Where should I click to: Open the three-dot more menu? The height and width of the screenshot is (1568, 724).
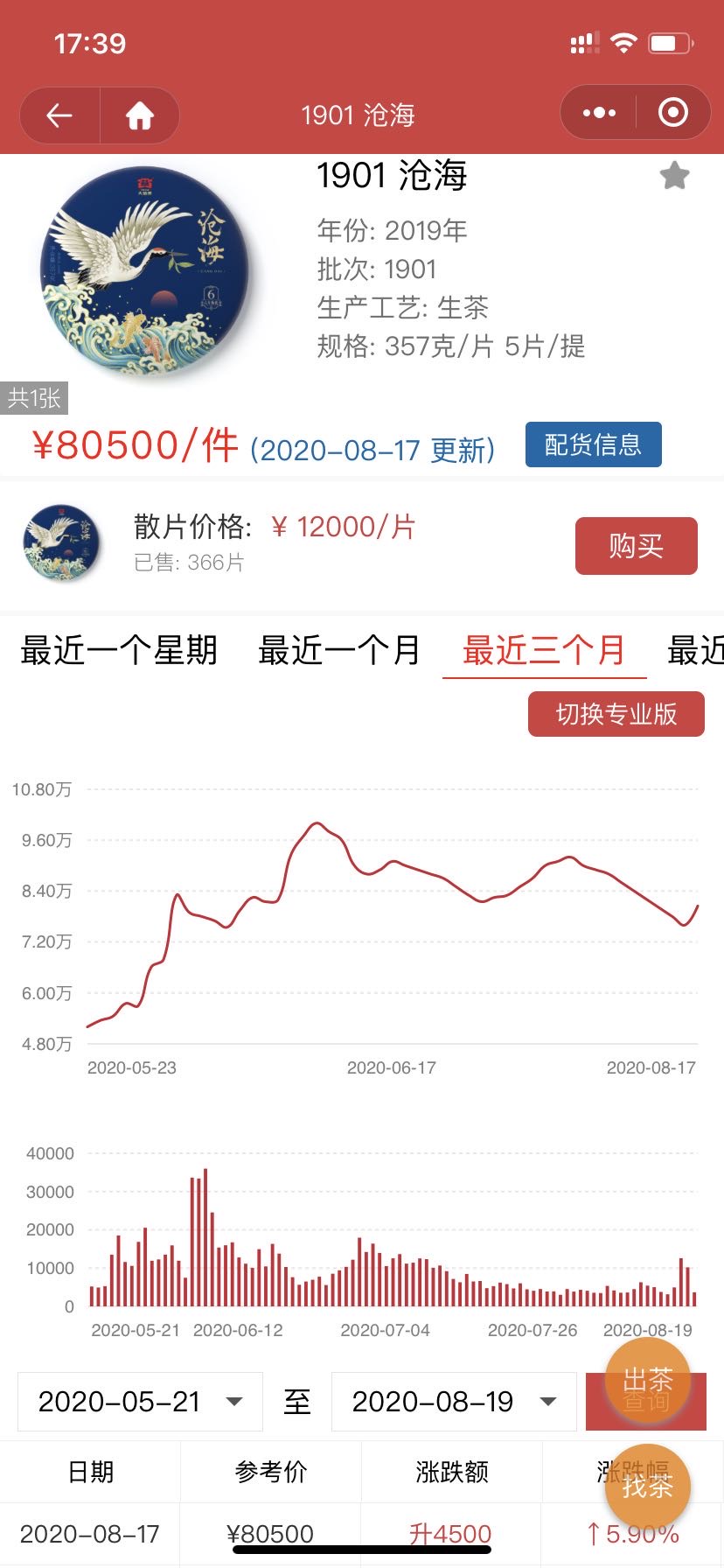[x=599, y=113]
